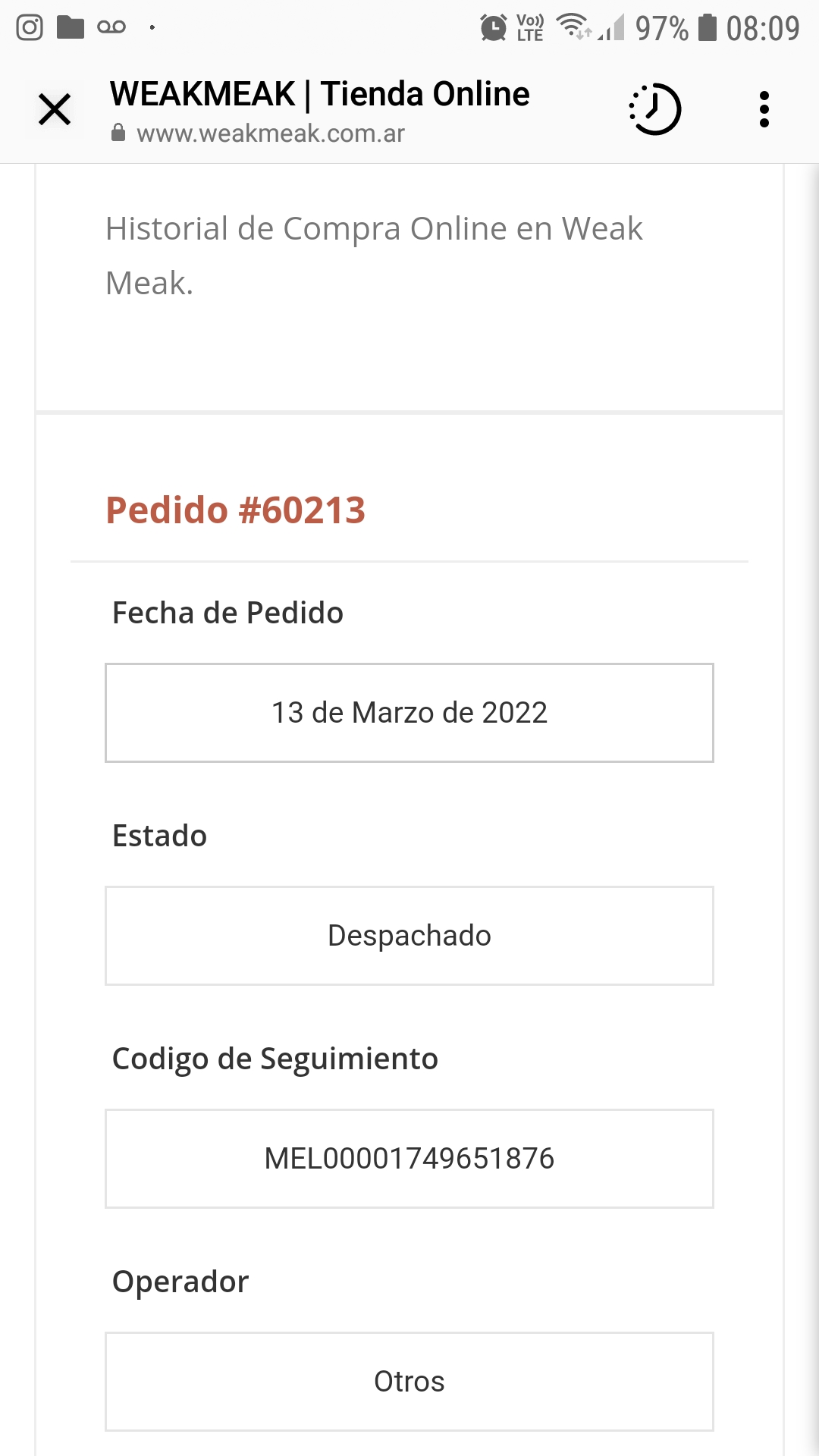The image size is (819, 1456).
Task: Open the three-dot overflow menu
Action: (x=764, y=109)
